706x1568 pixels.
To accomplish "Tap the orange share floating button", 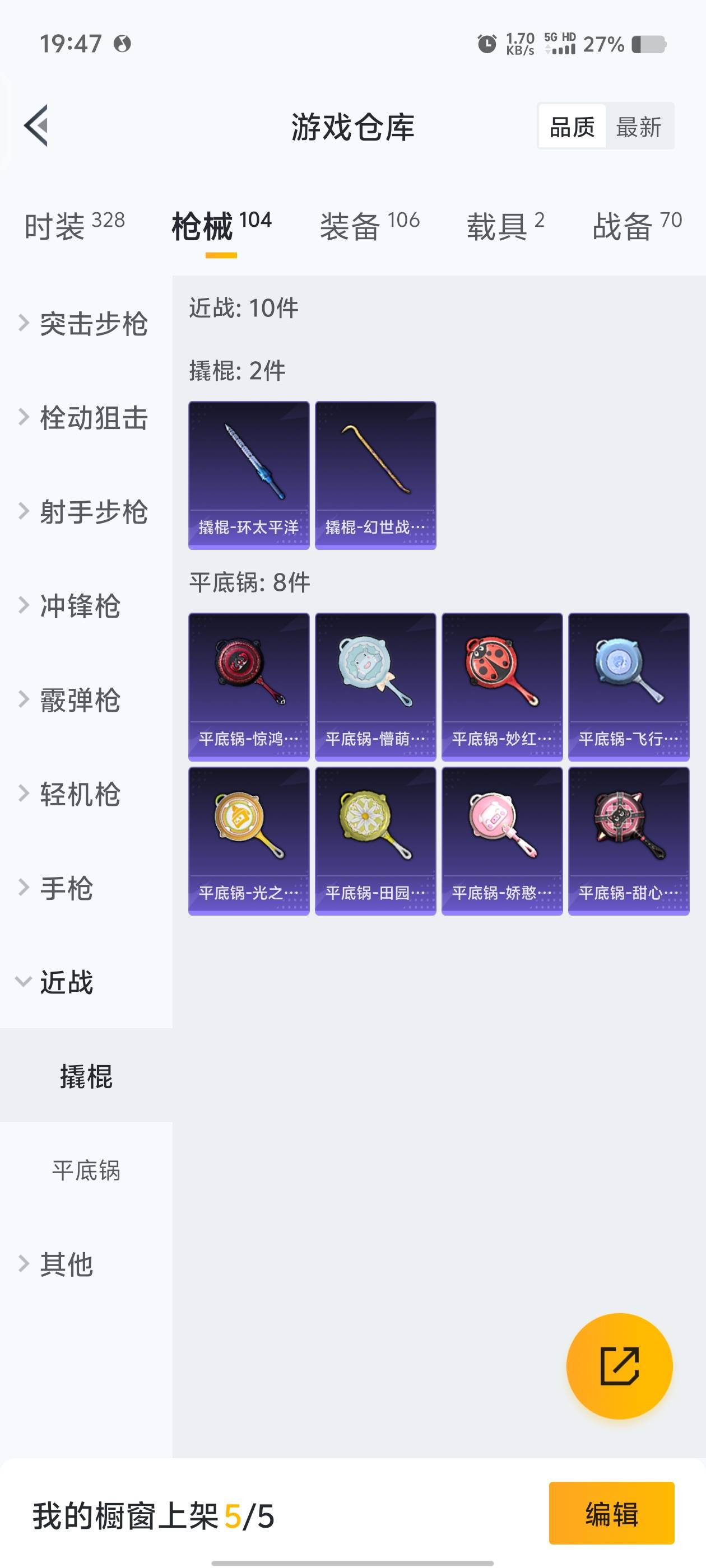I will (619, 1366).
